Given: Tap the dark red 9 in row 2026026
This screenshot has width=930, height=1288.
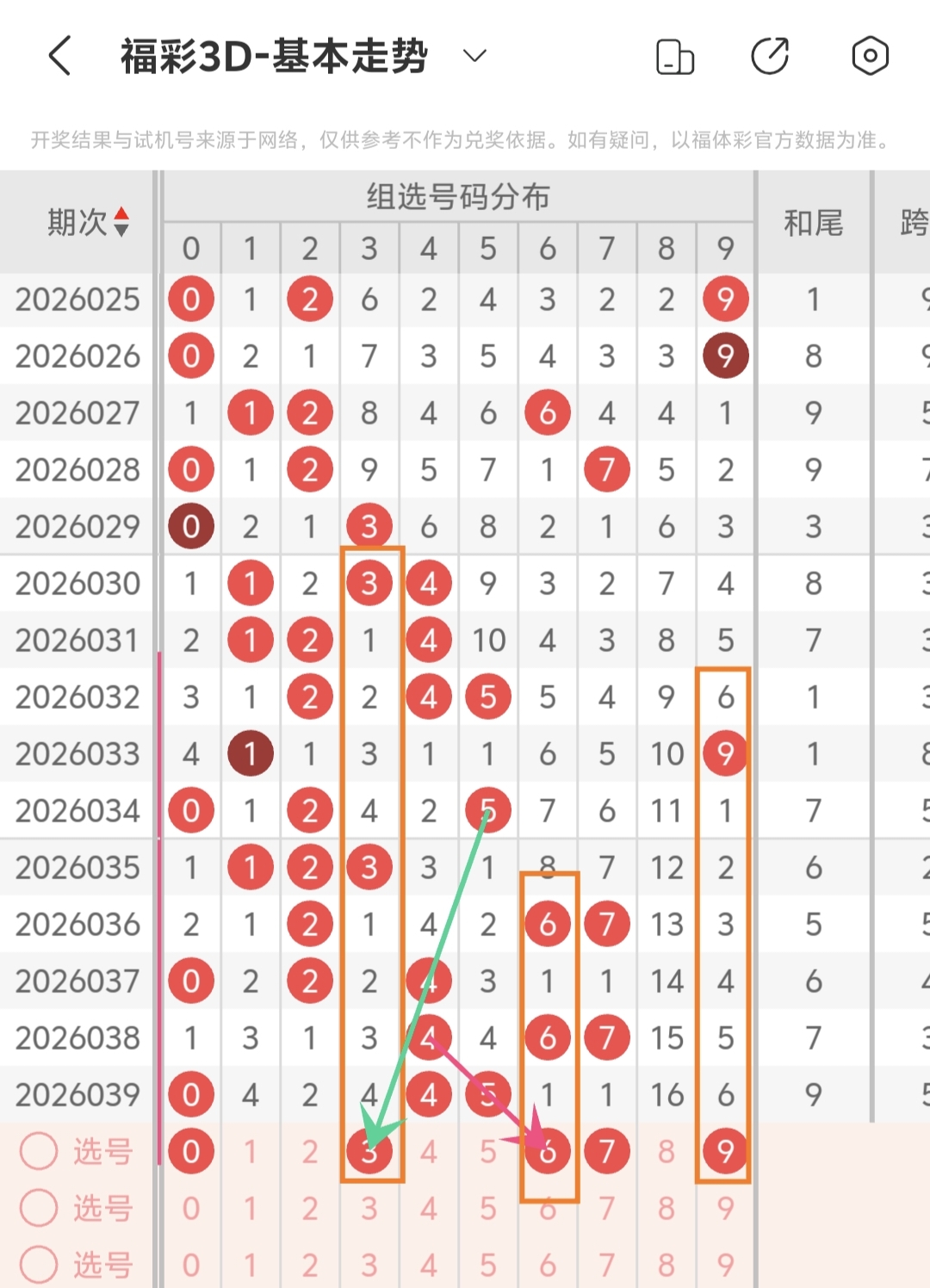Looking at the screenshot, I should pos(725,356).
